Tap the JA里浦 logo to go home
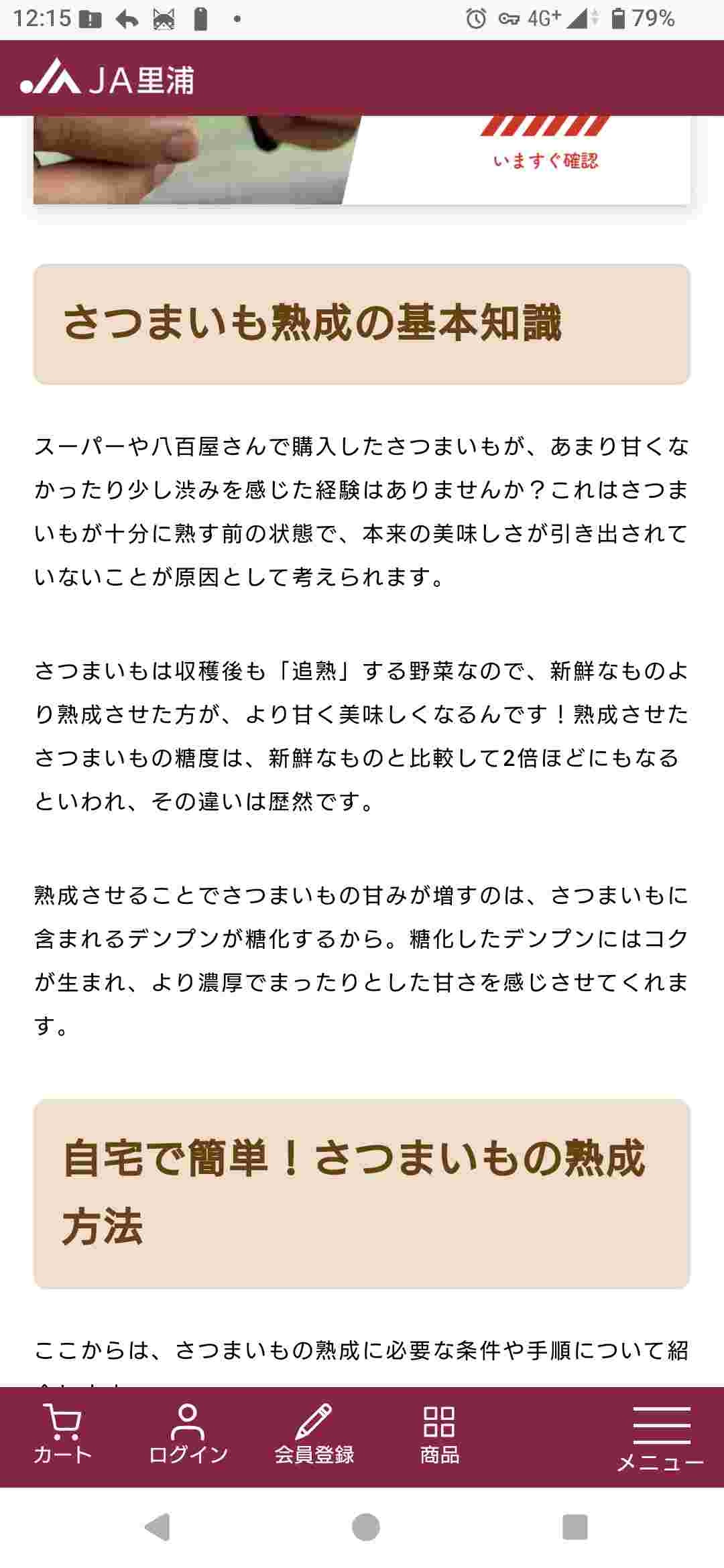Viewport: 724px width, 1568px height. click(107, 78)
